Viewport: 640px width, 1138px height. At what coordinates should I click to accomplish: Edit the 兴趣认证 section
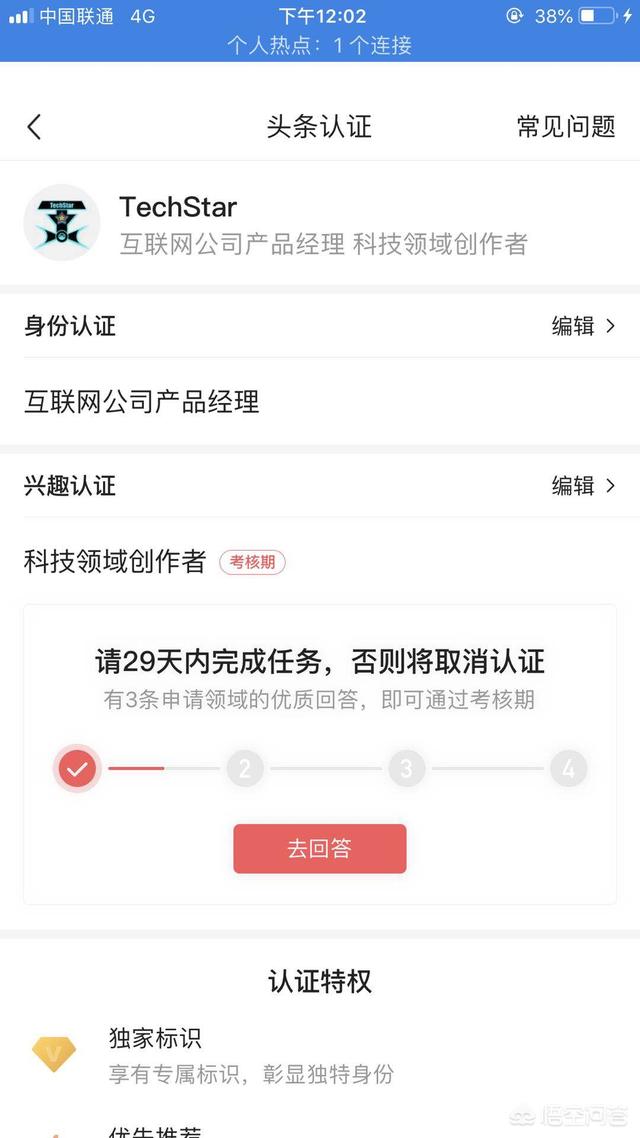click(x=583, y=486)
